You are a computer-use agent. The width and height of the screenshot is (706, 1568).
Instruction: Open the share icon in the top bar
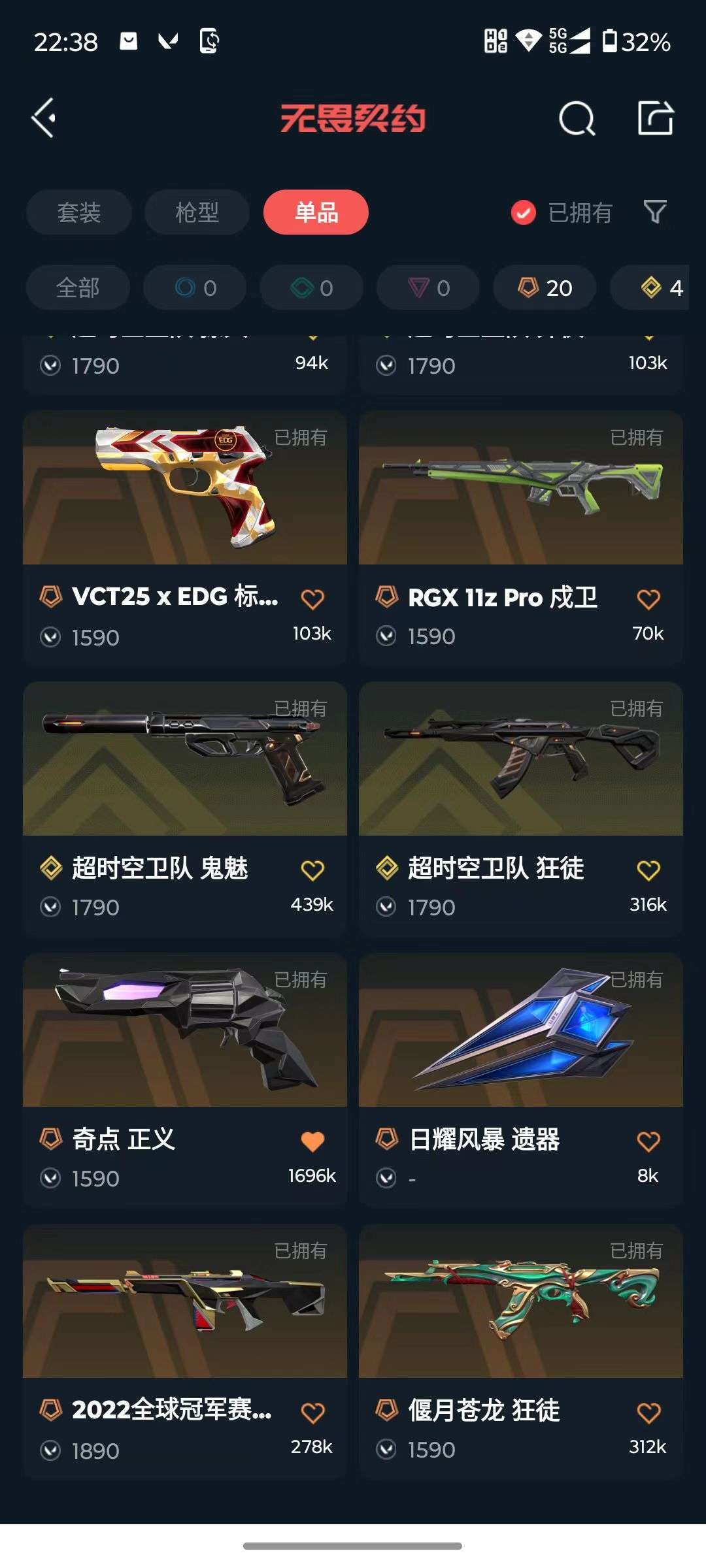click(x=655, y=118)
